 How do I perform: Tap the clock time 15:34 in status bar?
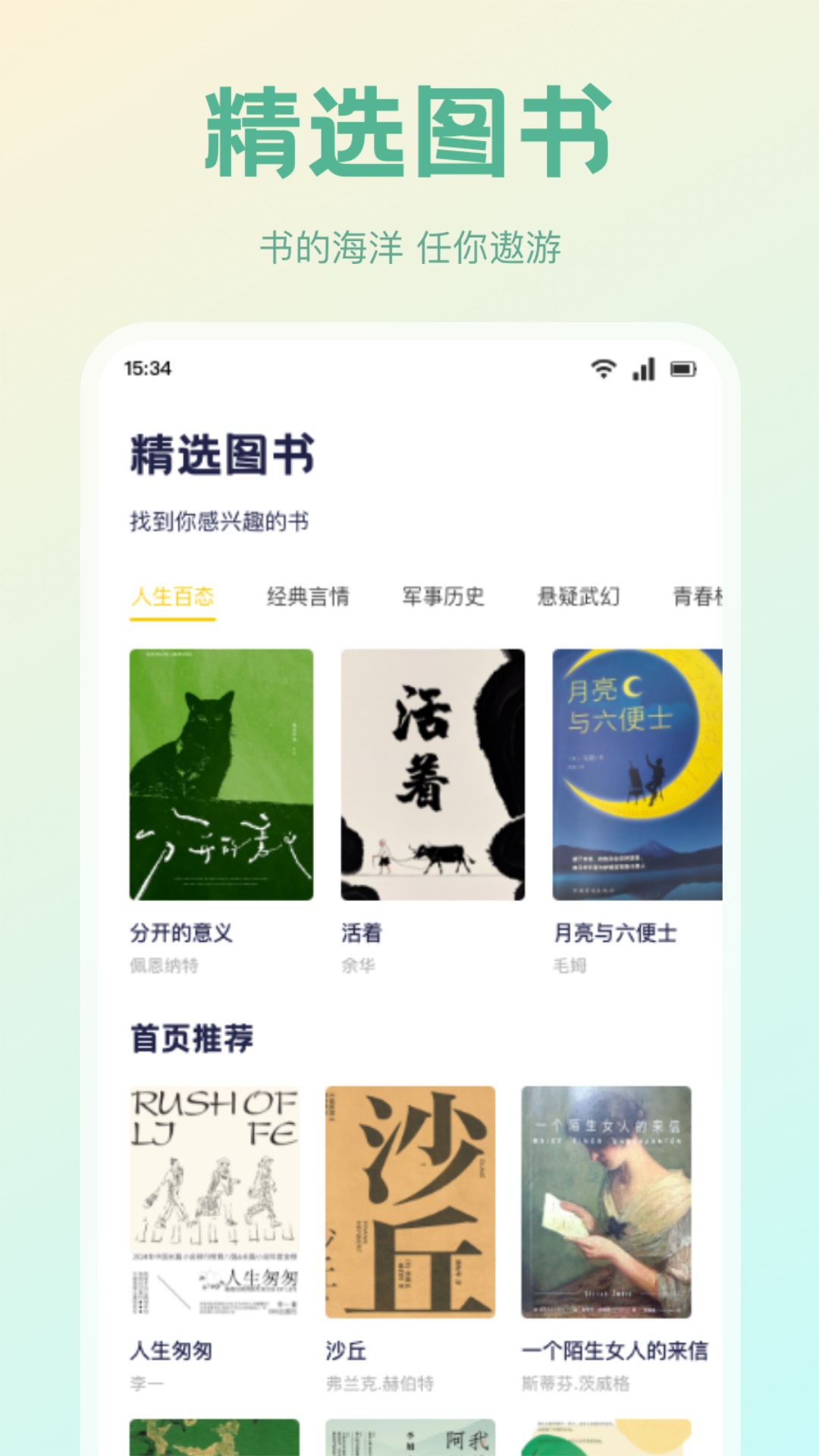pyautogui.click(x=148, y=369)
